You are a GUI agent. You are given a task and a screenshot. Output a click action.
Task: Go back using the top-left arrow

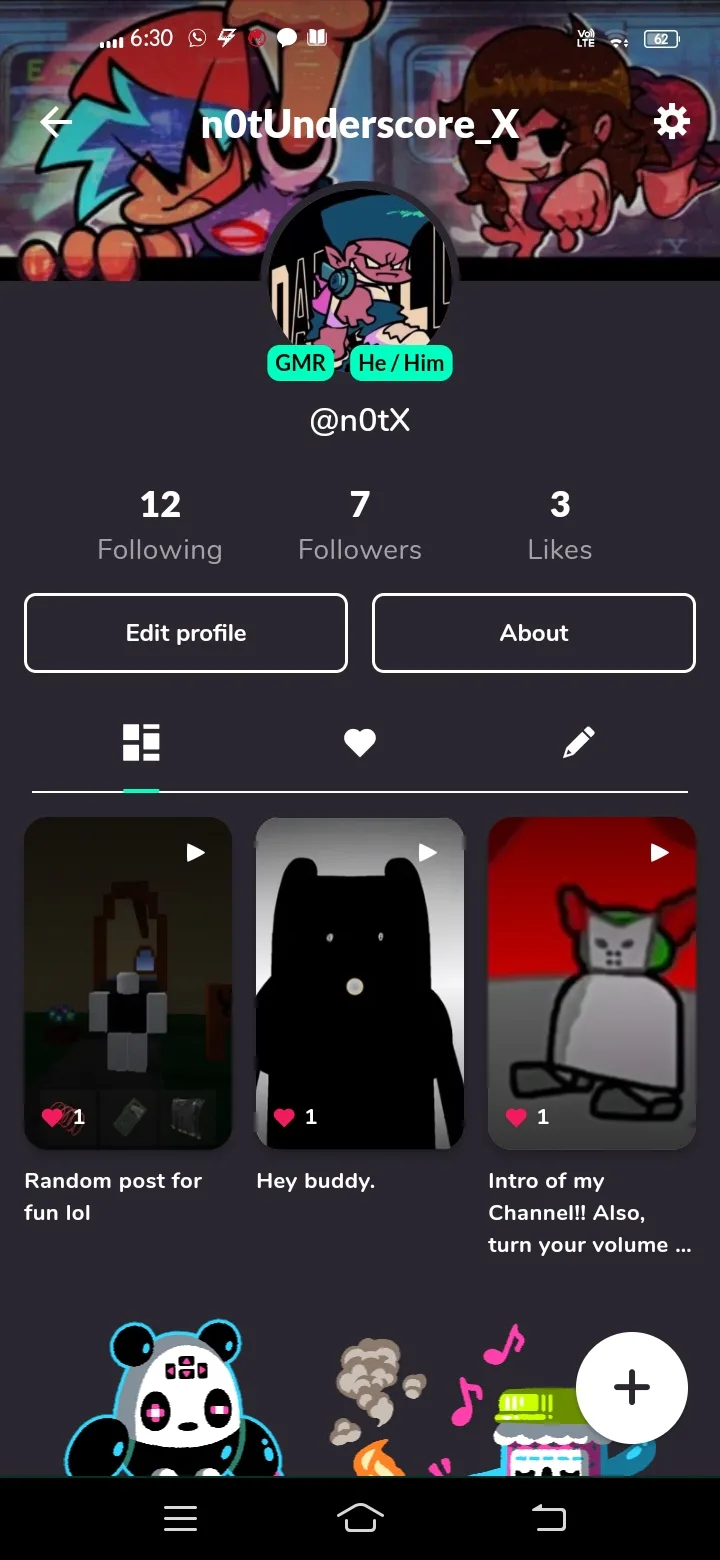coord(56,123)
